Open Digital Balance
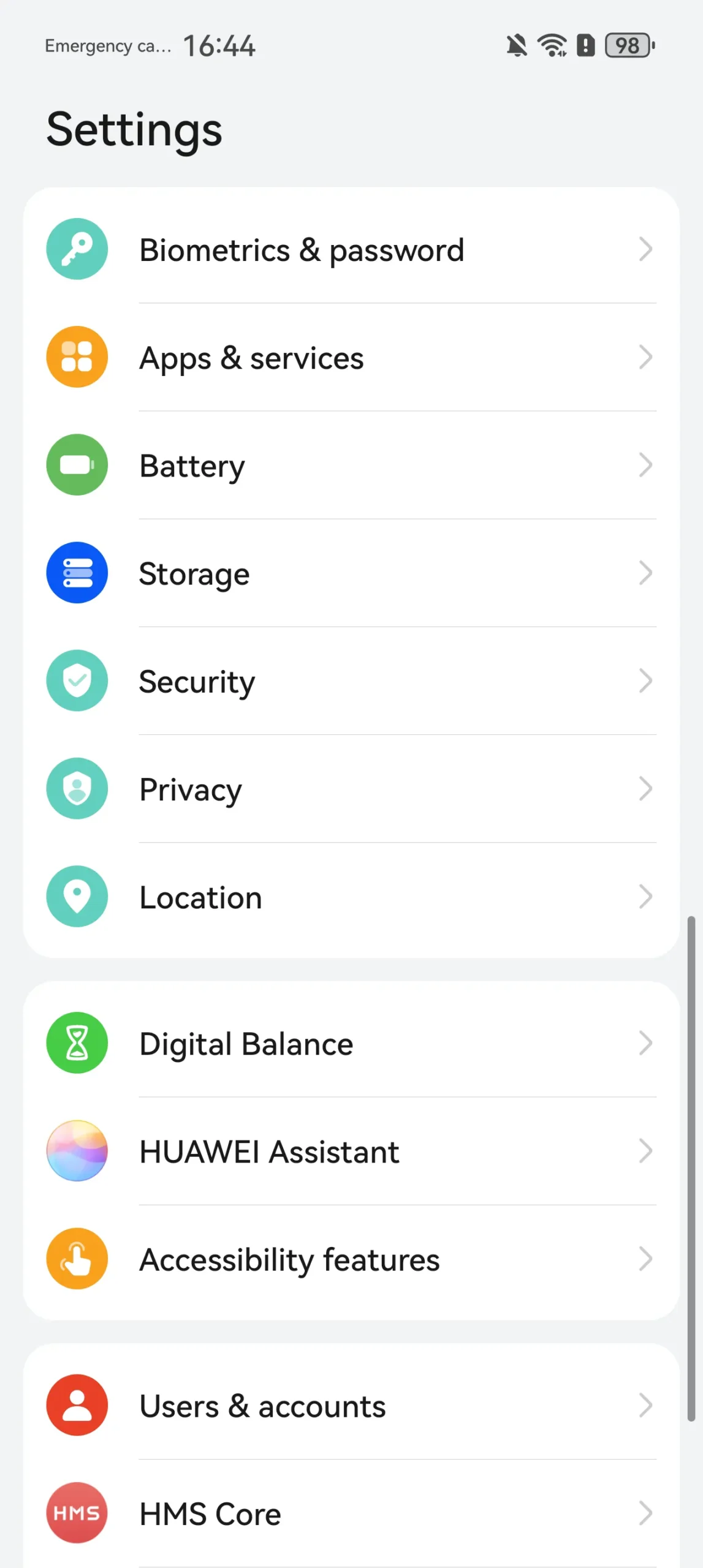The height and width of the screenshot is (1568, 703). (x=351, y=1043)
